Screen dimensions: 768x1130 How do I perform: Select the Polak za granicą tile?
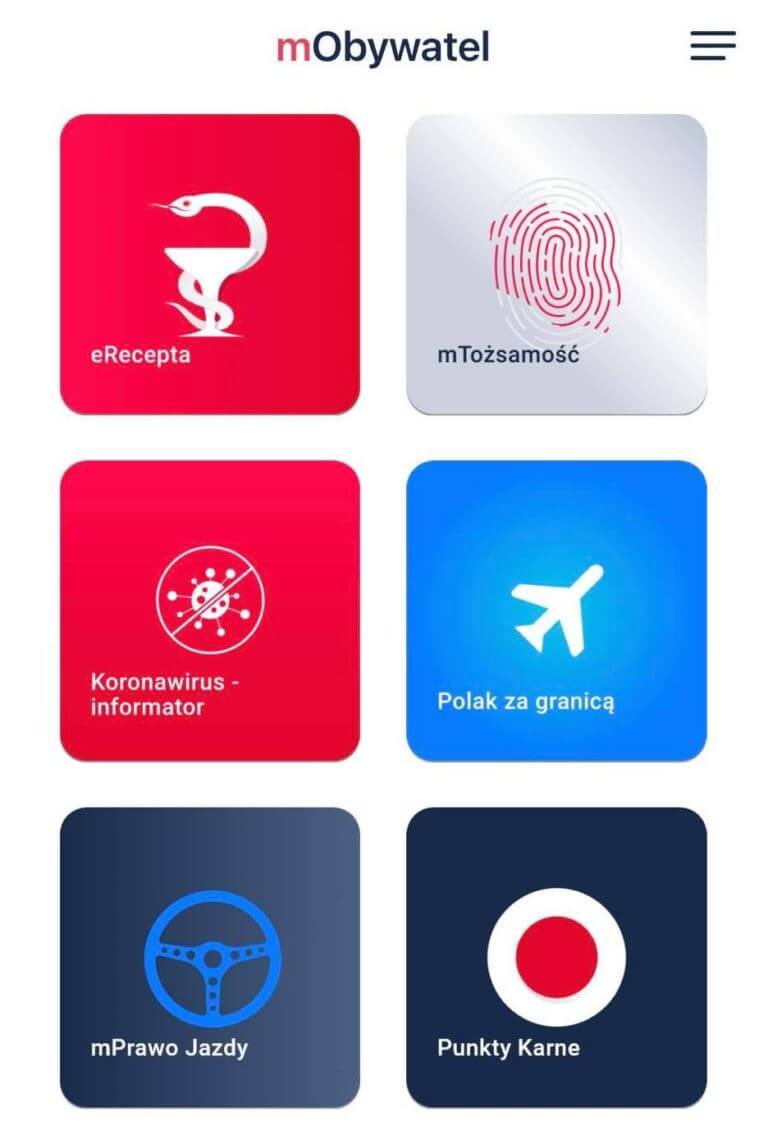556,610
